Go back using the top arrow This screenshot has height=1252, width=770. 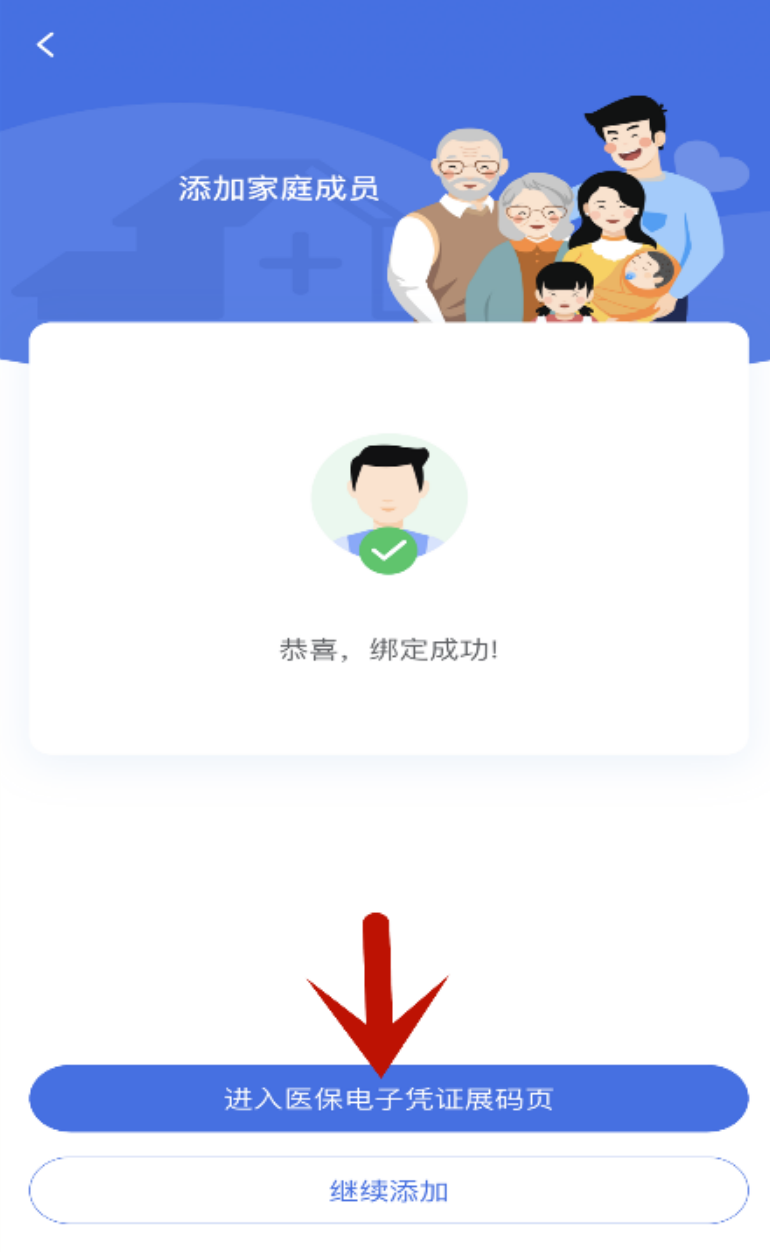click(46, 45)
